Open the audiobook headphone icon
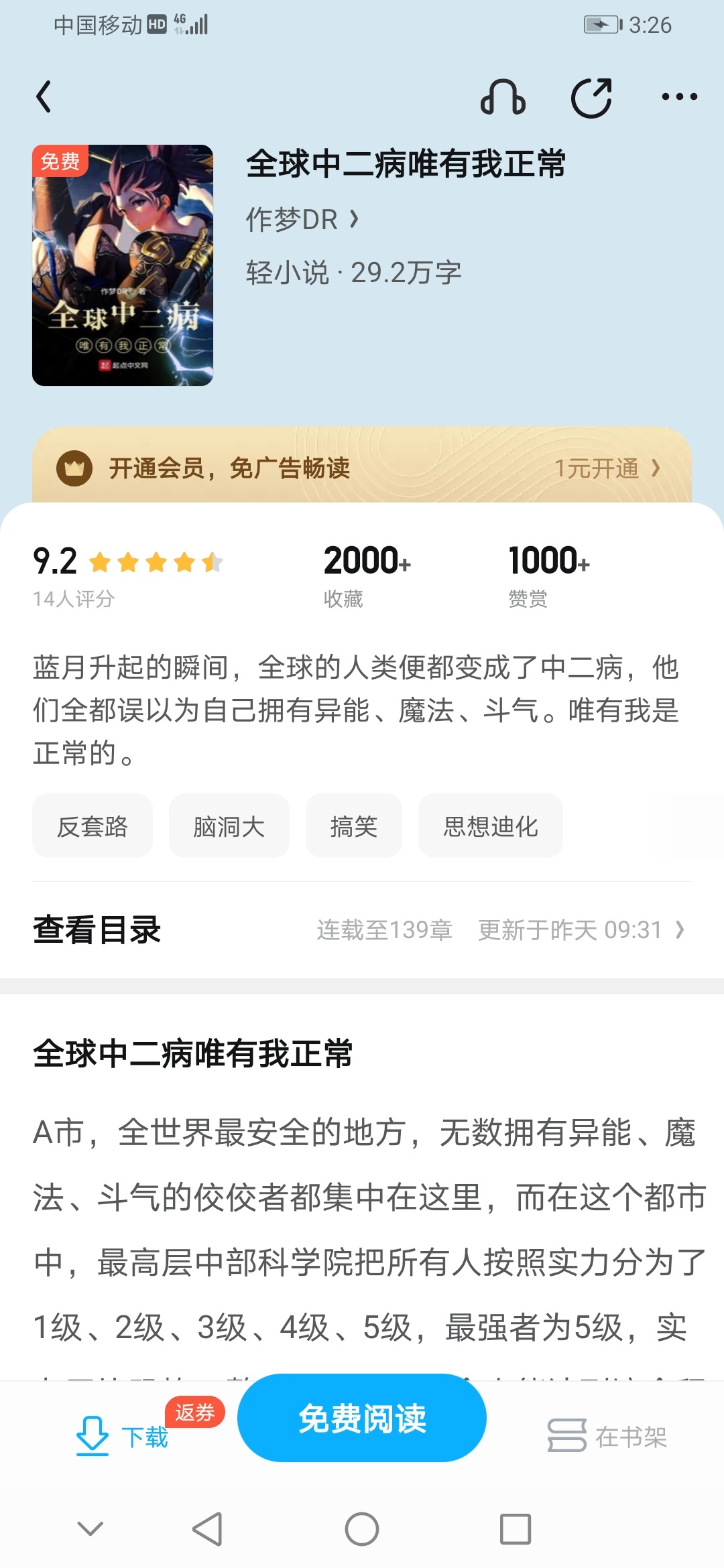Viewport: 724px width, 1568px height. pyautogui.click(x=503, y=98)
